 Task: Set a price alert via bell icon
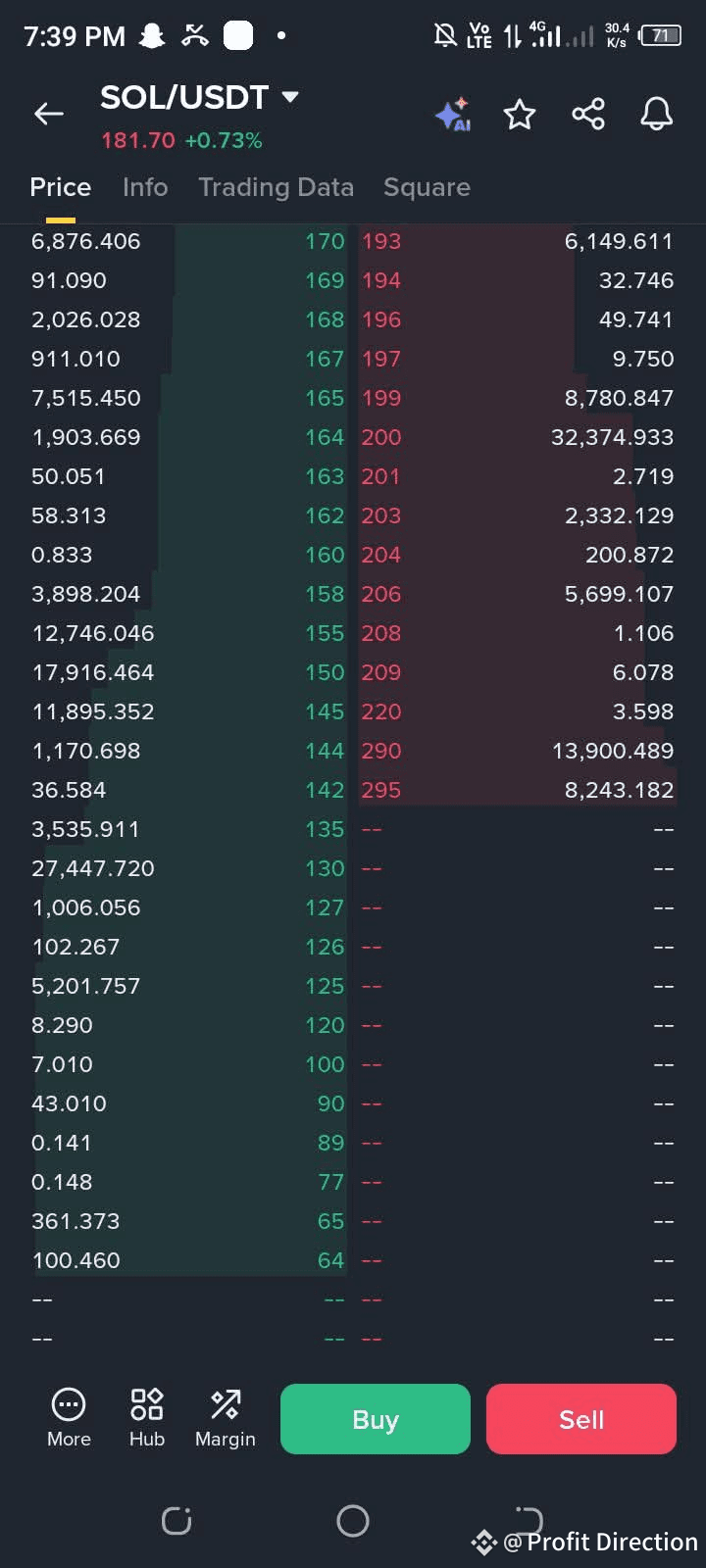(x=656, y=115)
